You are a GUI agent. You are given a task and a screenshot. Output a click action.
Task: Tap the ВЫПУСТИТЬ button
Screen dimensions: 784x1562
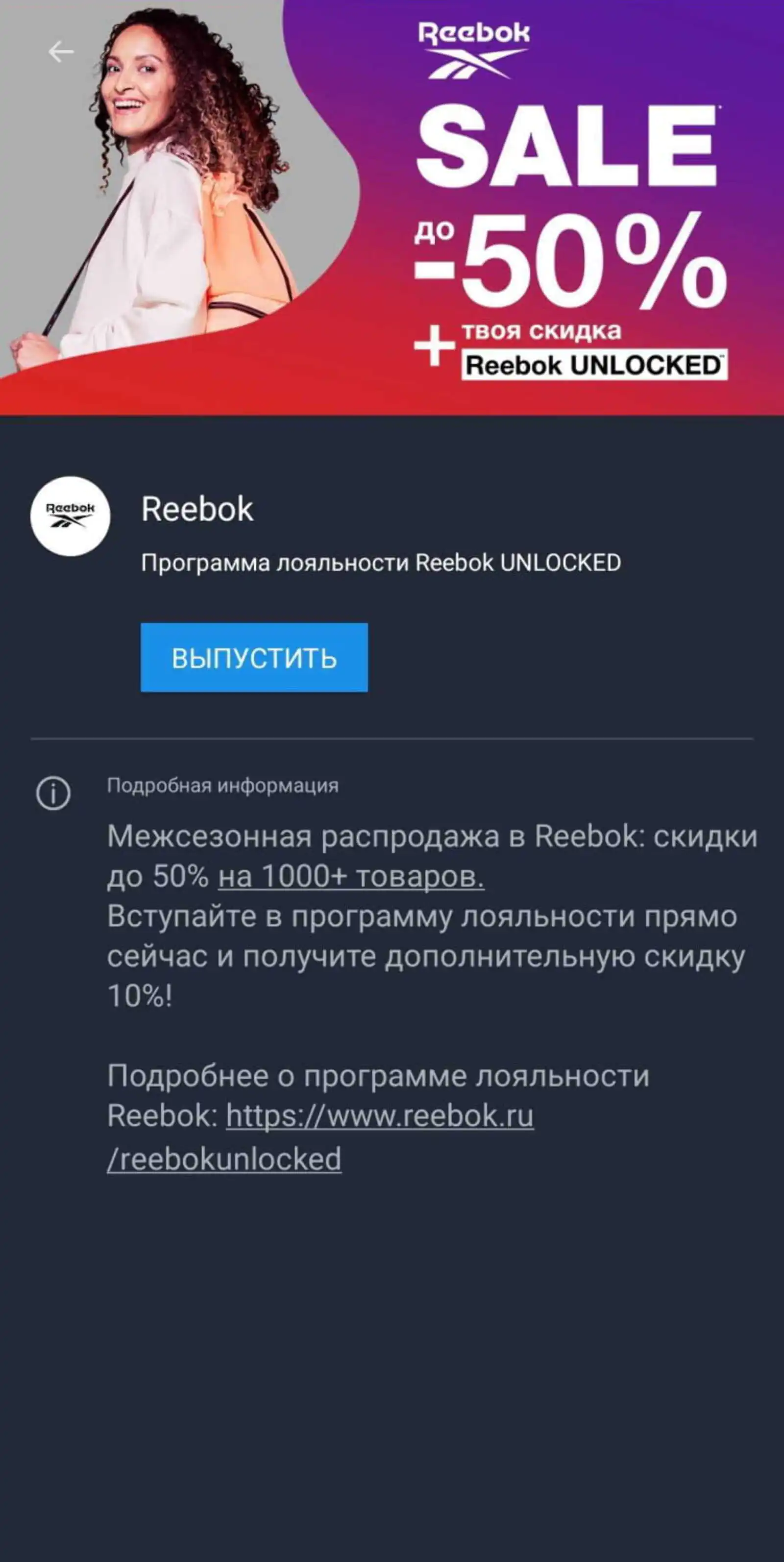click(x=254, y=657)
